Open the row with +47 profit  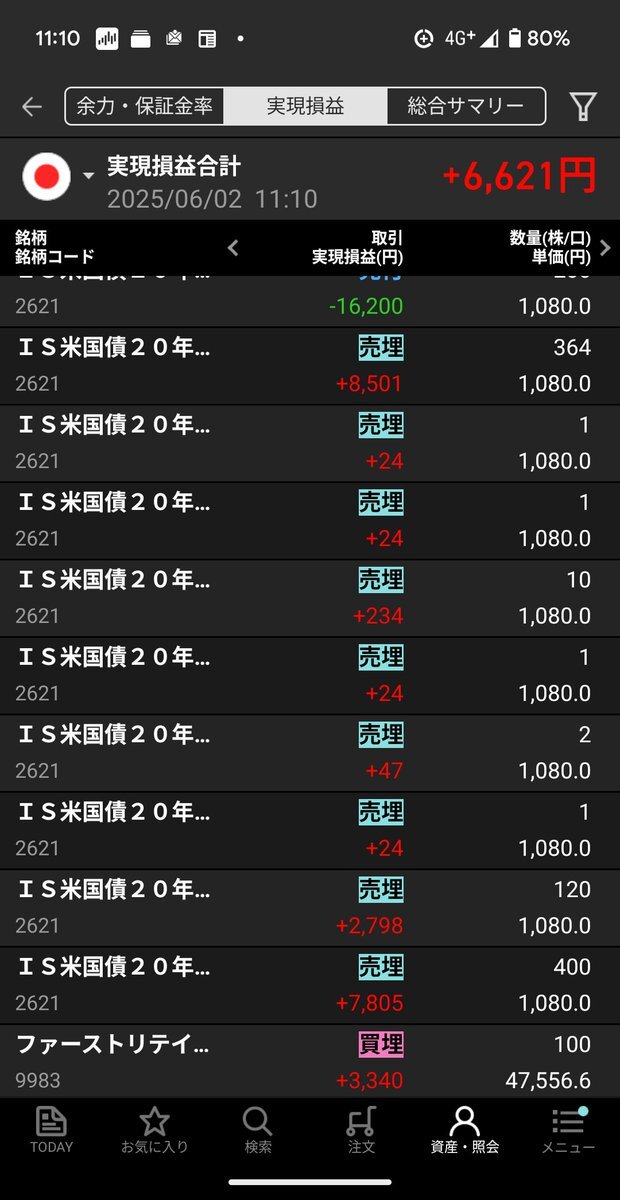(x=310, y=753)
